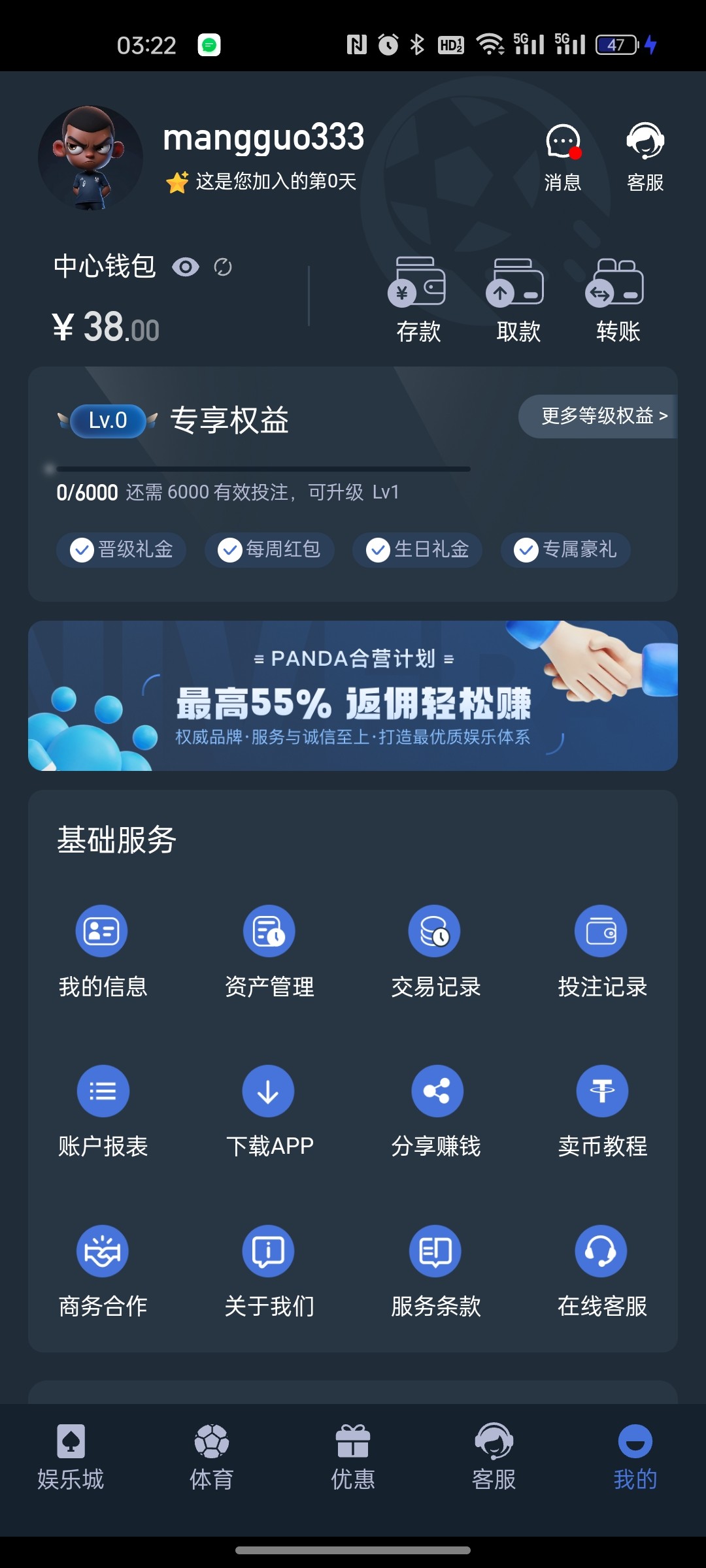The width and height of the screenshot is (706, 1568).
Task: Switch to the 娱乐城 tab
Action: pyautogui.click(x=71, y=1457)
